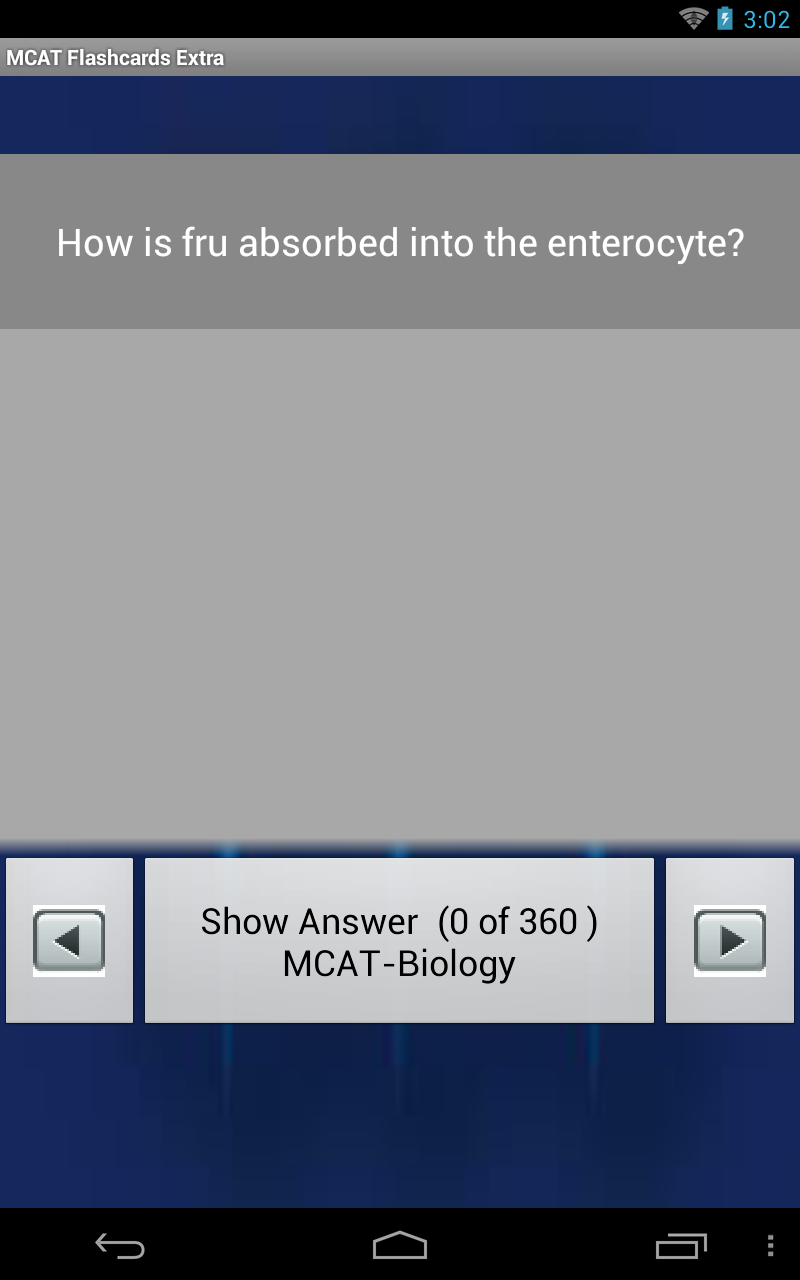Select the MCAT-Biology deck label
Image resolution: width=800 pixels, height=1280 pixels.
click(x=400, y=963)
